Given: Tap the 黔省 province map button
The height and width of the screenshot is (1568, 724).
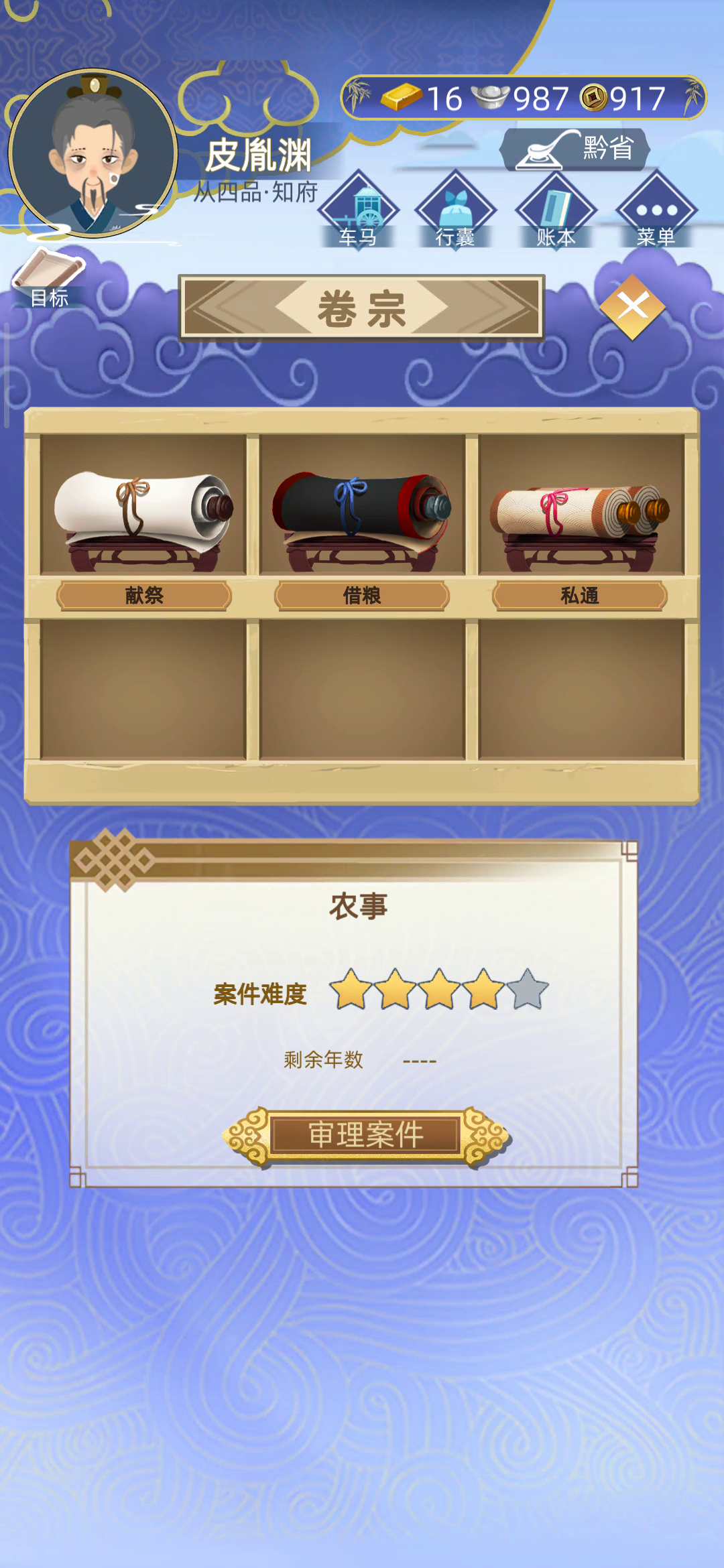Looking at the screenshot, I should point(575,149).
